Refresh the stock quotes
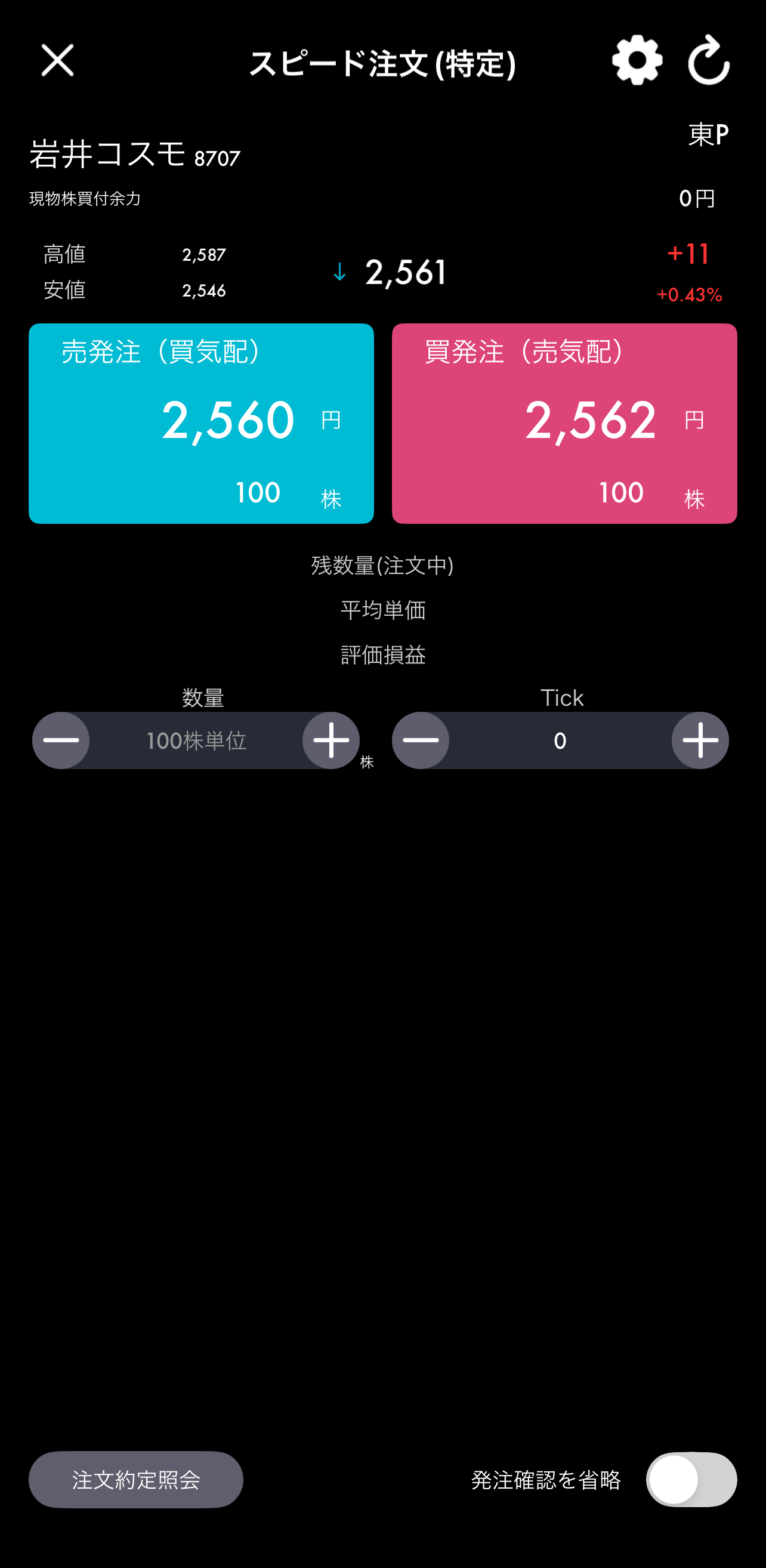The image size is (766, 1568). pos(708,60)
